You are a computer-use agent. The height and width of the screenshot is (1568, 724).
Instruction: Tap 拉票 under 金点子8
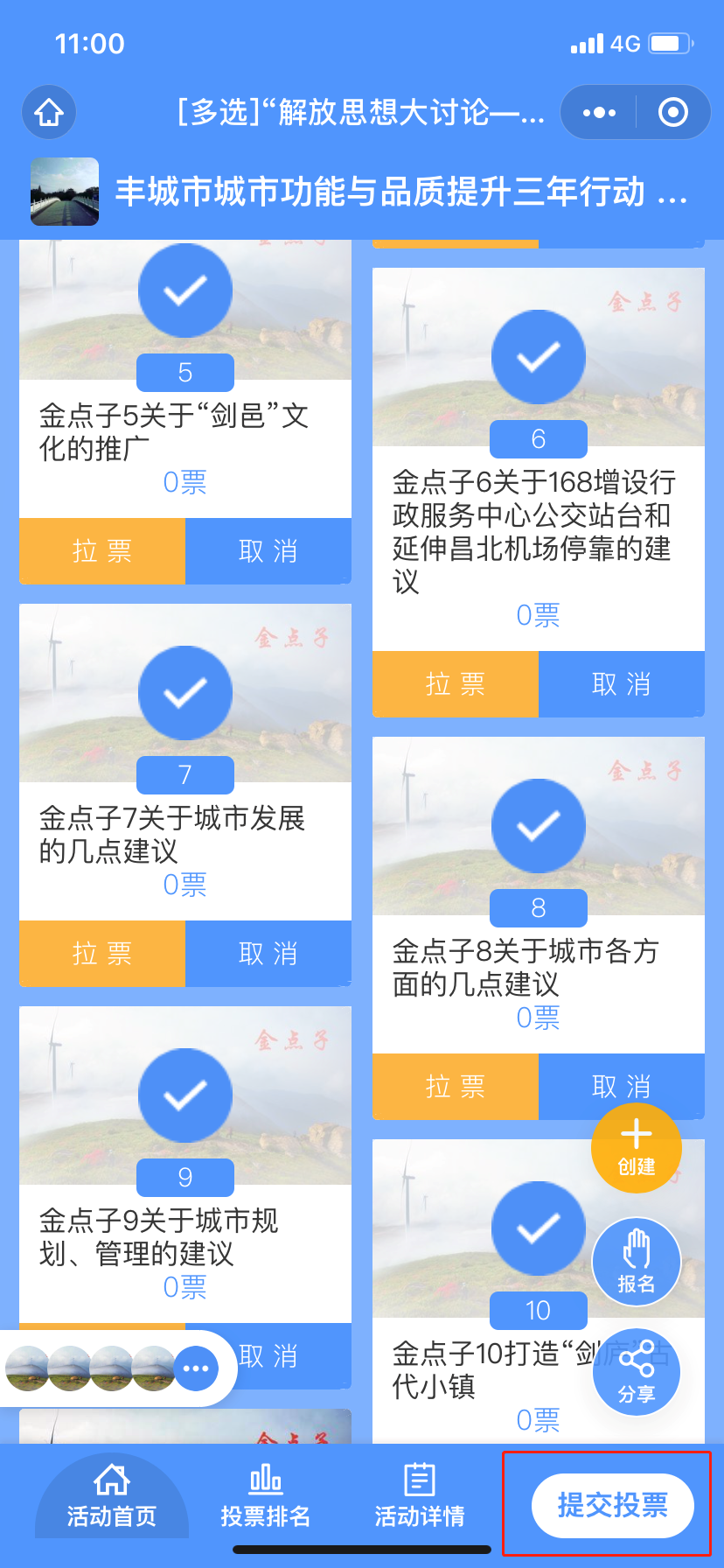point(456,1087)
